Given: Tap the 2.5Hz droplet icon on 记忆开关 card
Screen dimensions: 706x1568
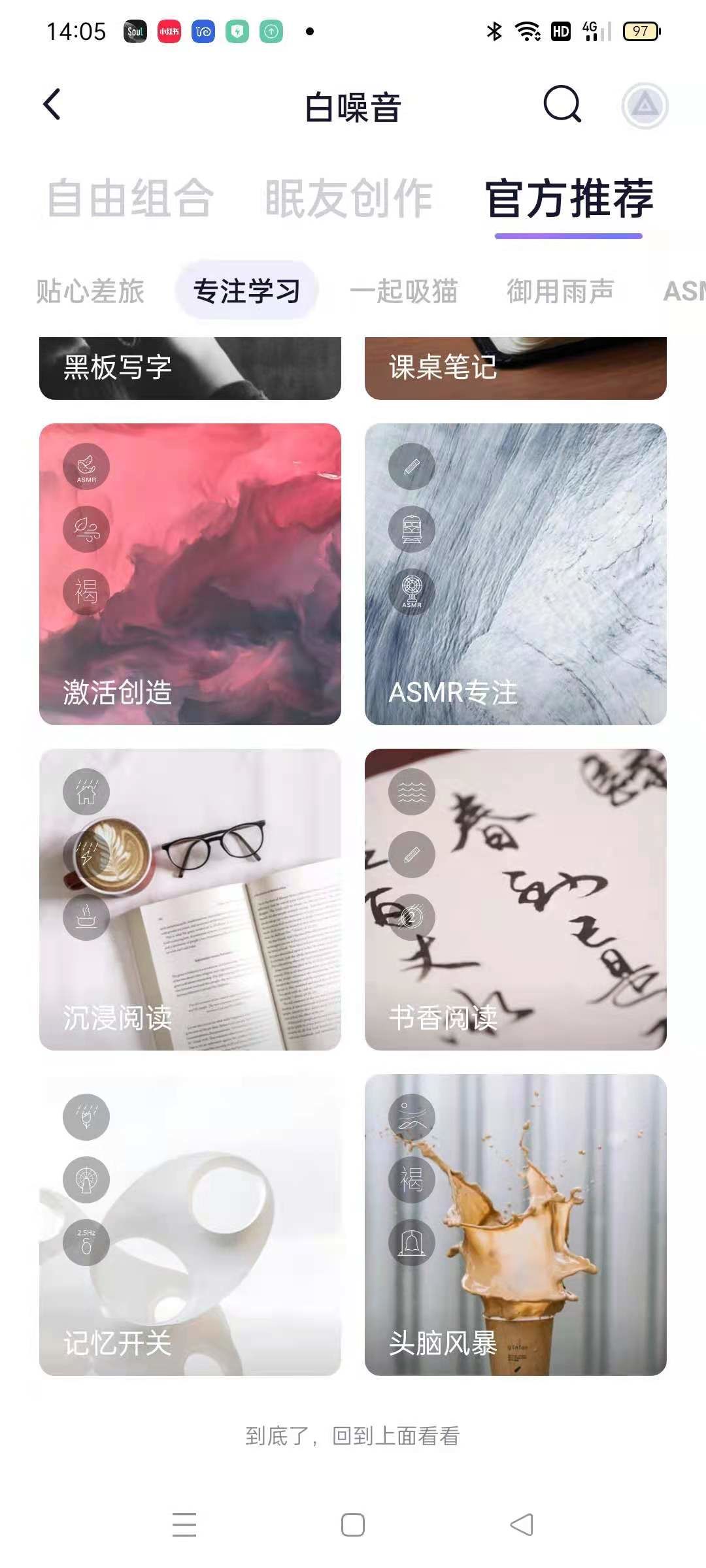Looking at the screenshot, I should [87, 1240].
